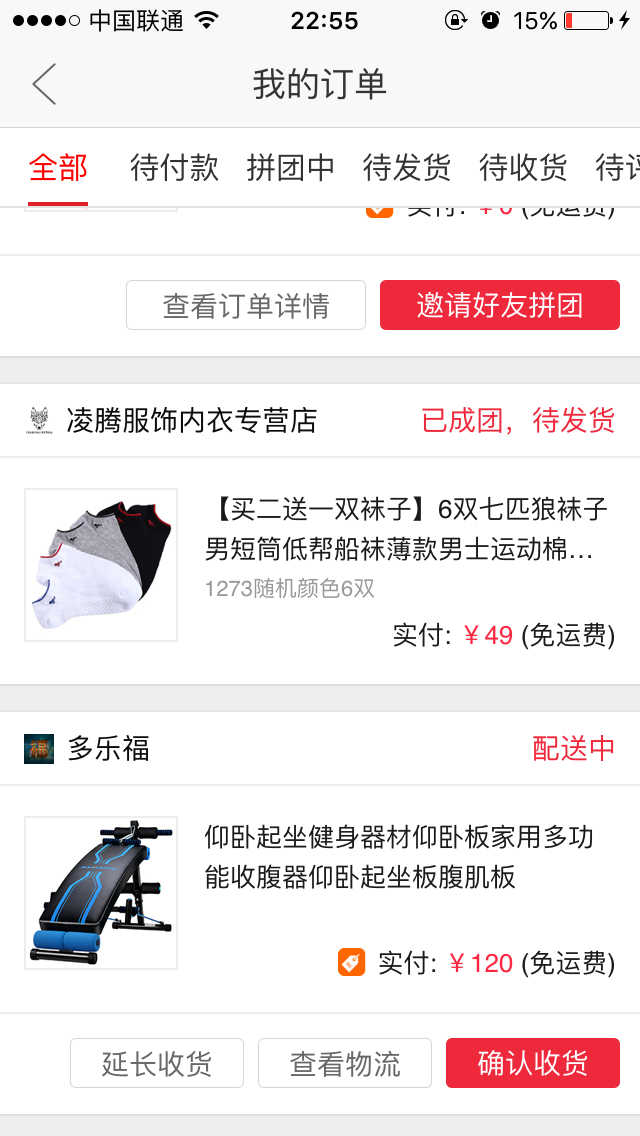Open the 凌腾服饰内衣专营店 shop
This screenshot has width=640, height=1136.
coord(191,421)
